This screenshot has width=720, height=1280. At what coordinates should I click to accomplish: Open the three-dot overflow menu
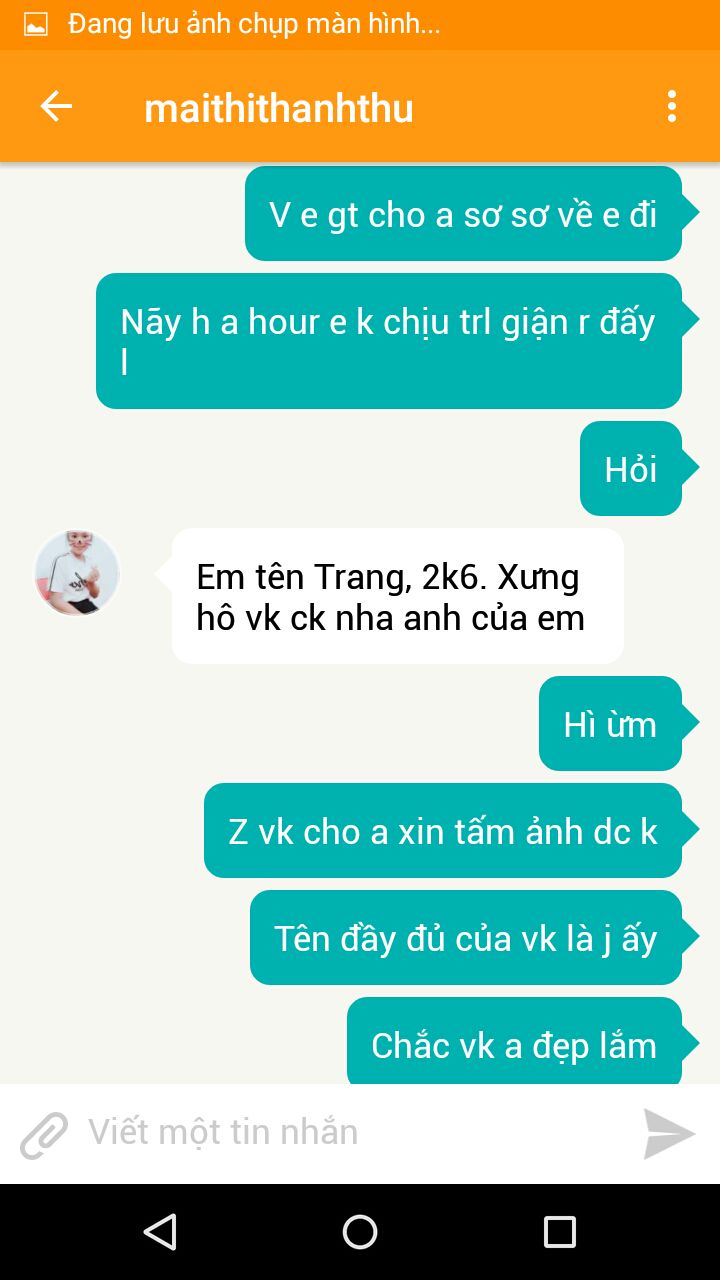[672, 106]
